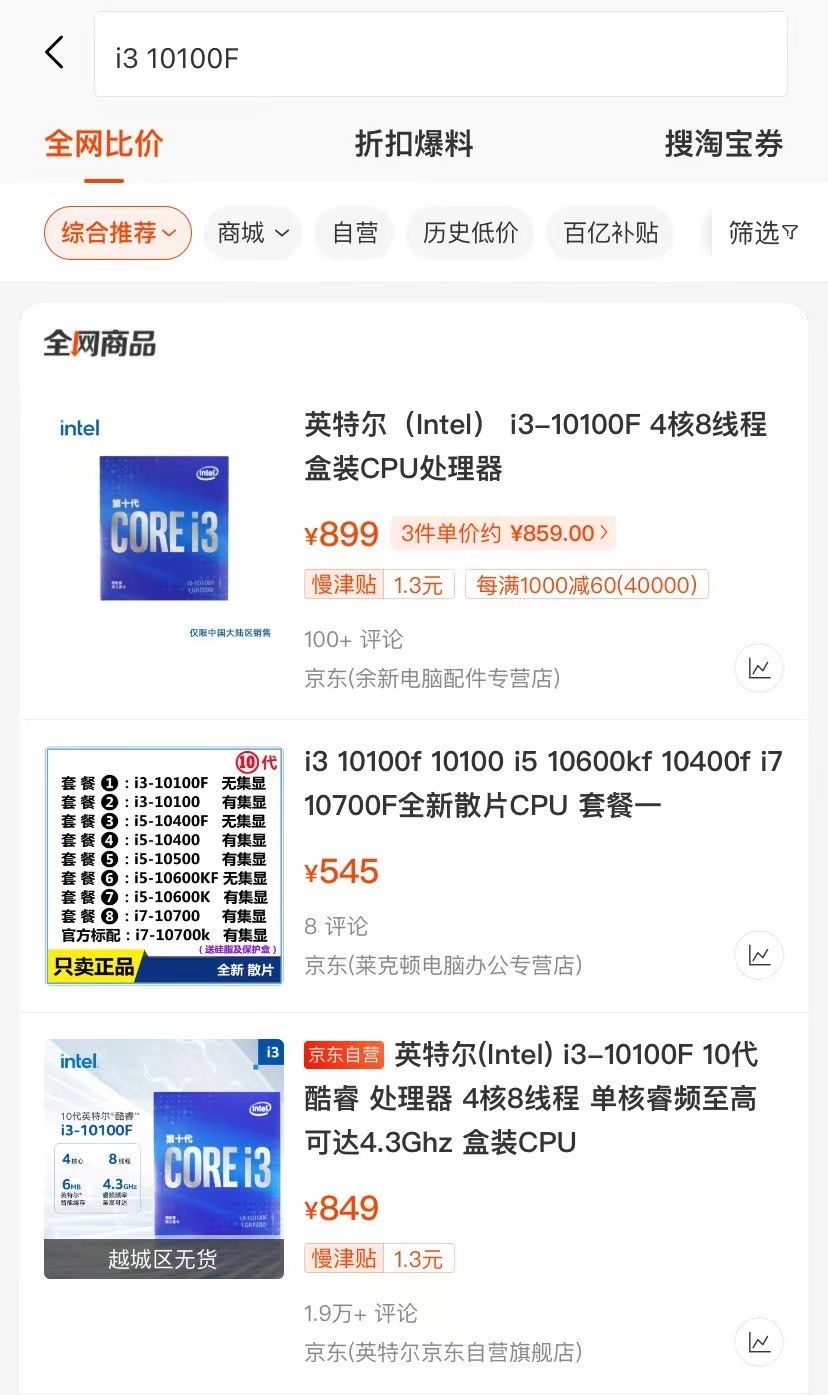
Task: View price history chart for ¥849 item
Action: (x=759, y=1342)
